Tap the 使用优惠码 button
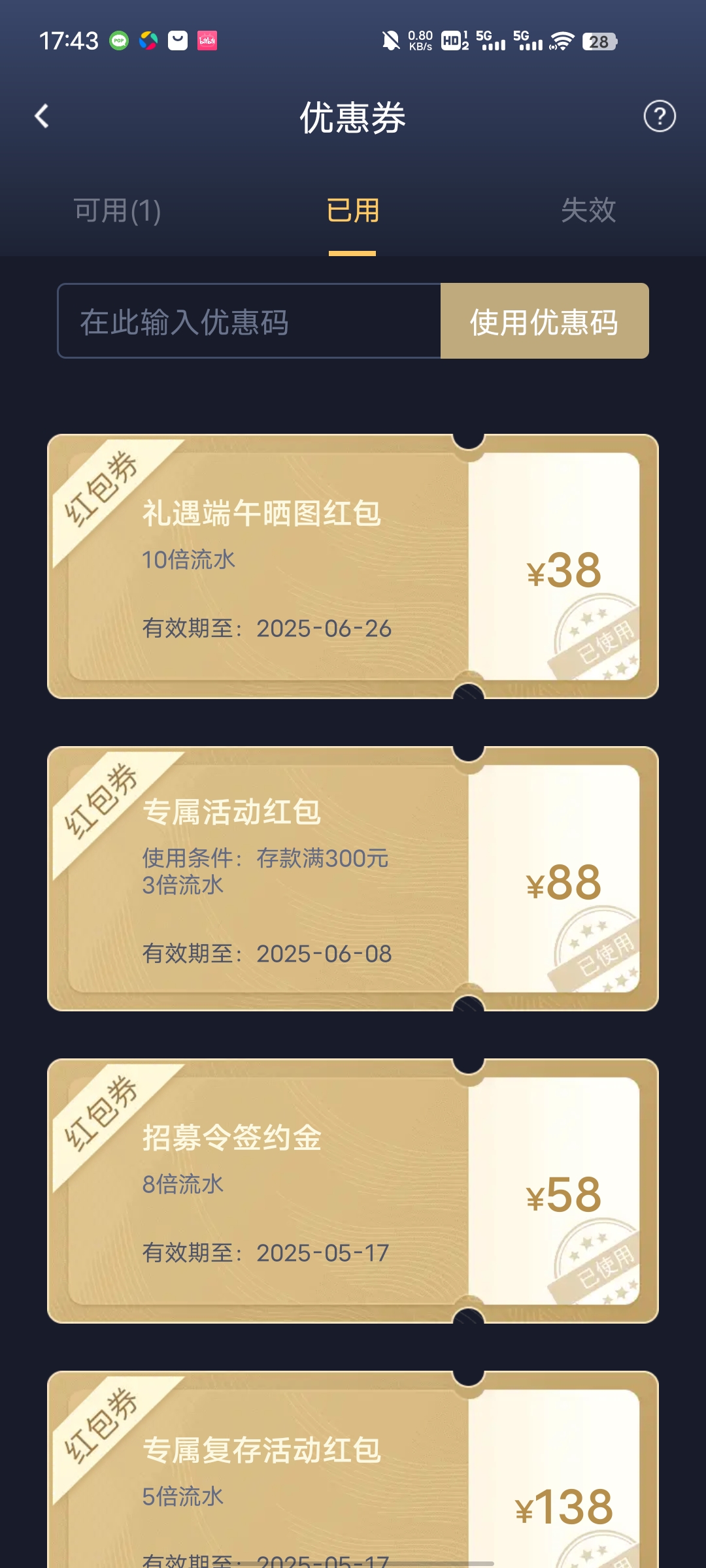The height and width of the screenshot is (1568, 706). pos(544,321)
